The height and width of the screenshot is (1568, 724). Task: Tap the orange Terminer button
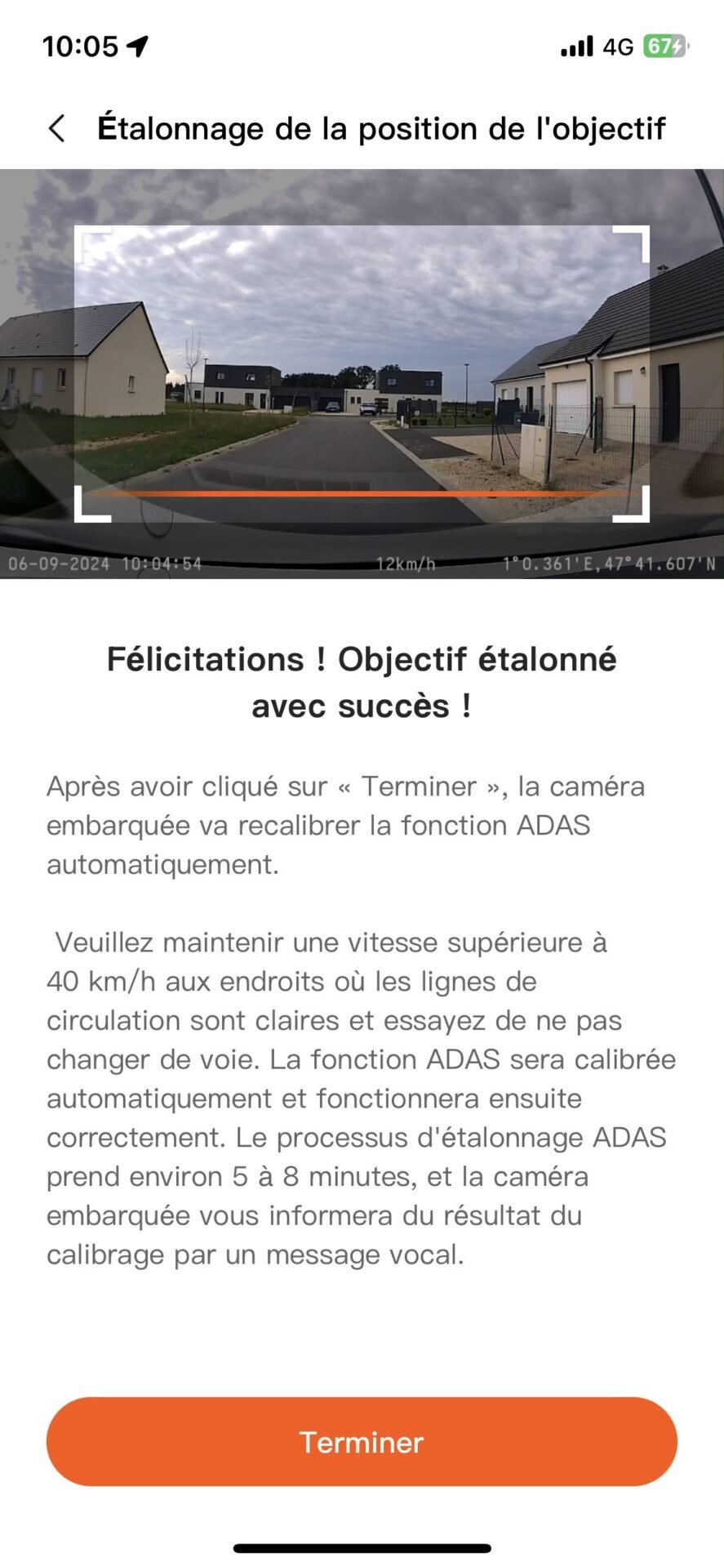tap(362, 1441)
